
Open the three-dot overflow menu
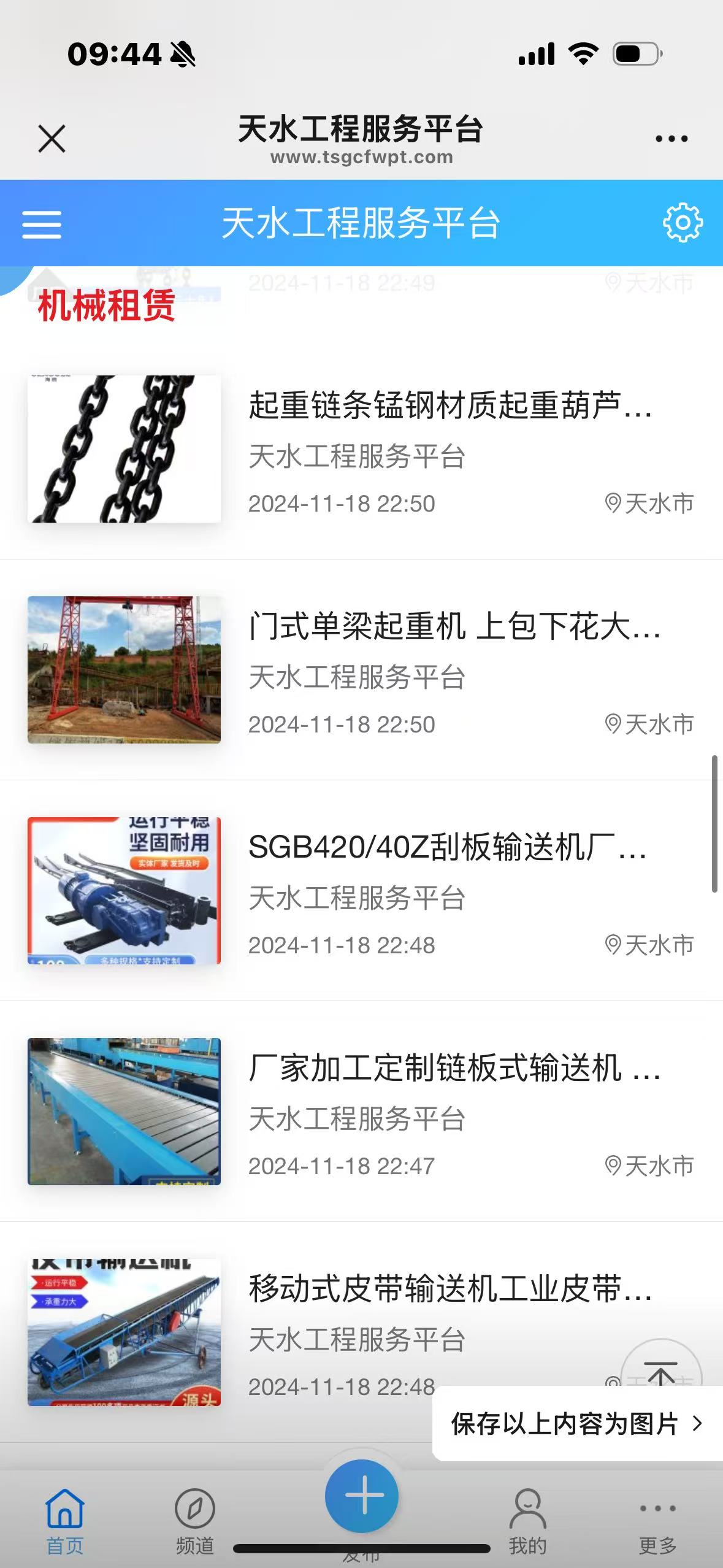point(671,139)
